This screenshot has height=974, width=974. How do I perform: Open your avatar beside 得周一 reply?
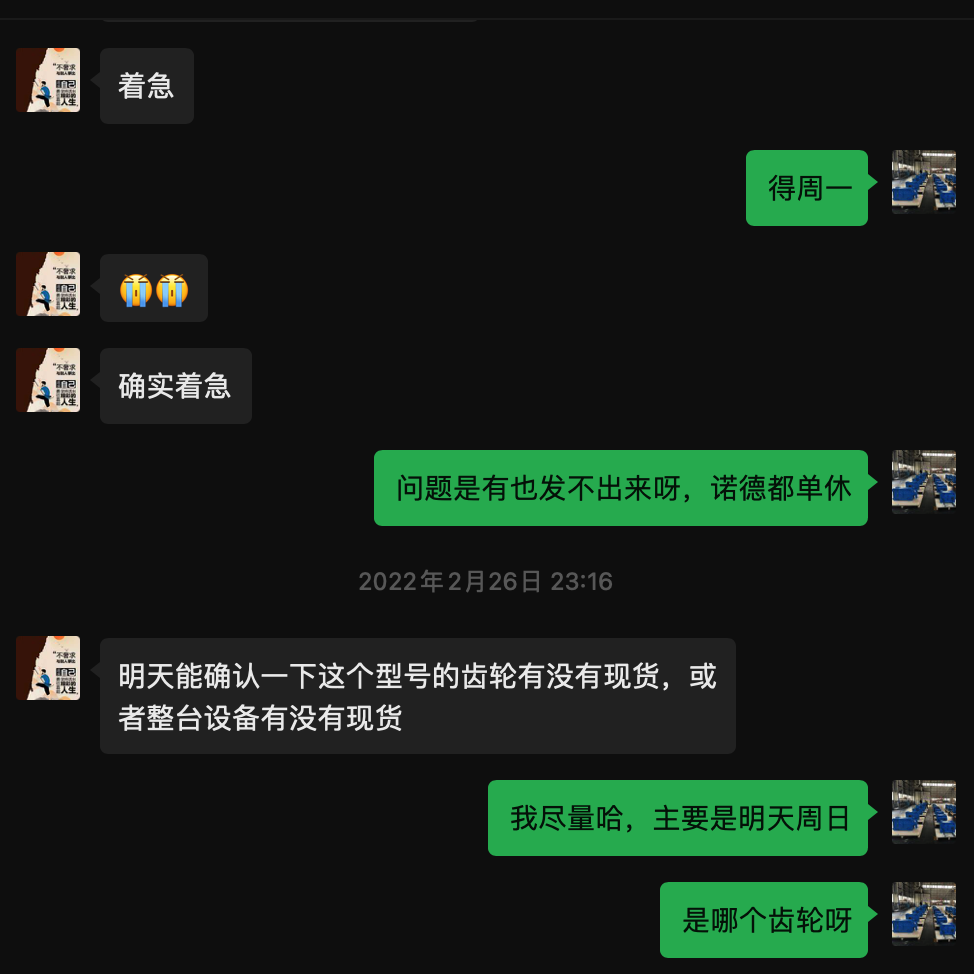[x=923, y=182]
